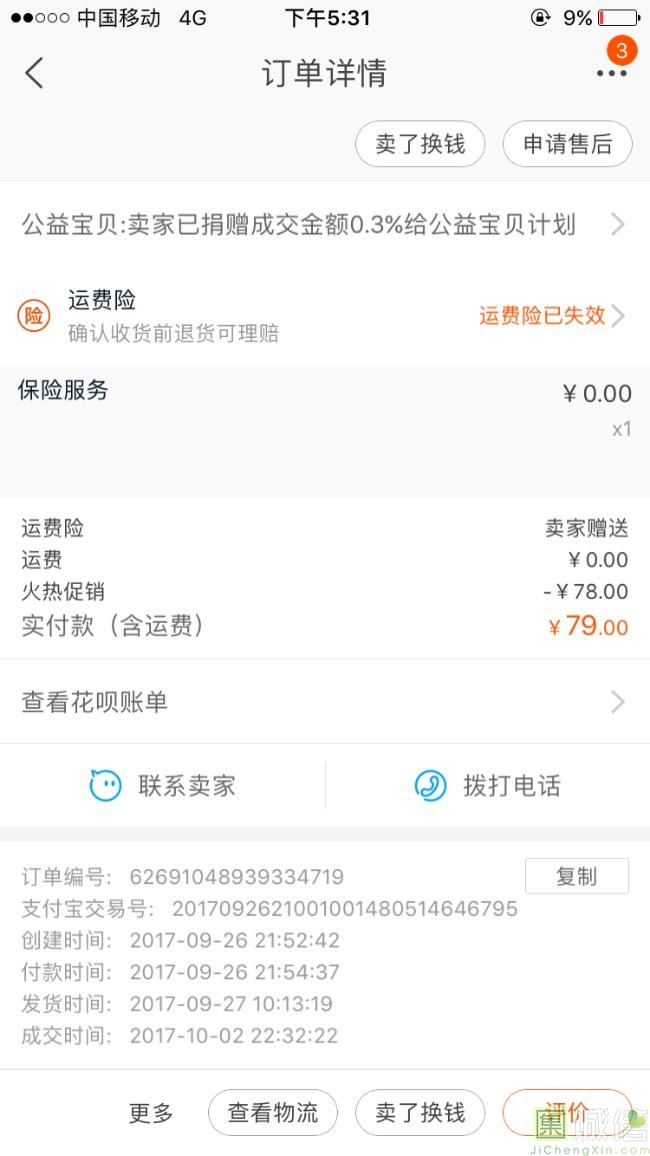Copy the order number with 复制
Image resolution: width=650 pixels, height=1156 pixels.
point(576,876)
